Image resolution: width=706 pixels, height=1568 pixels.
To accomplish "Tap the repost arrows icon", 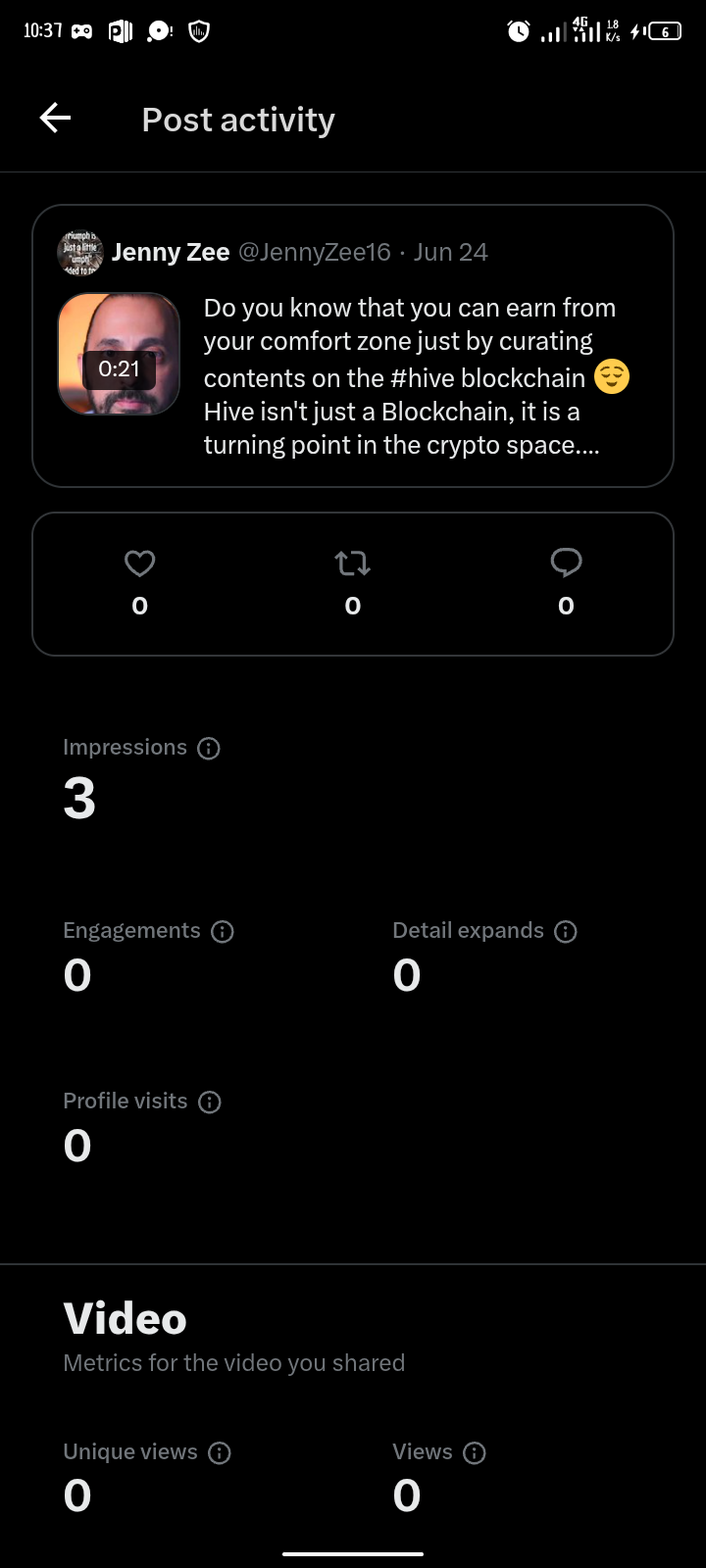I will tap(353, 563).
